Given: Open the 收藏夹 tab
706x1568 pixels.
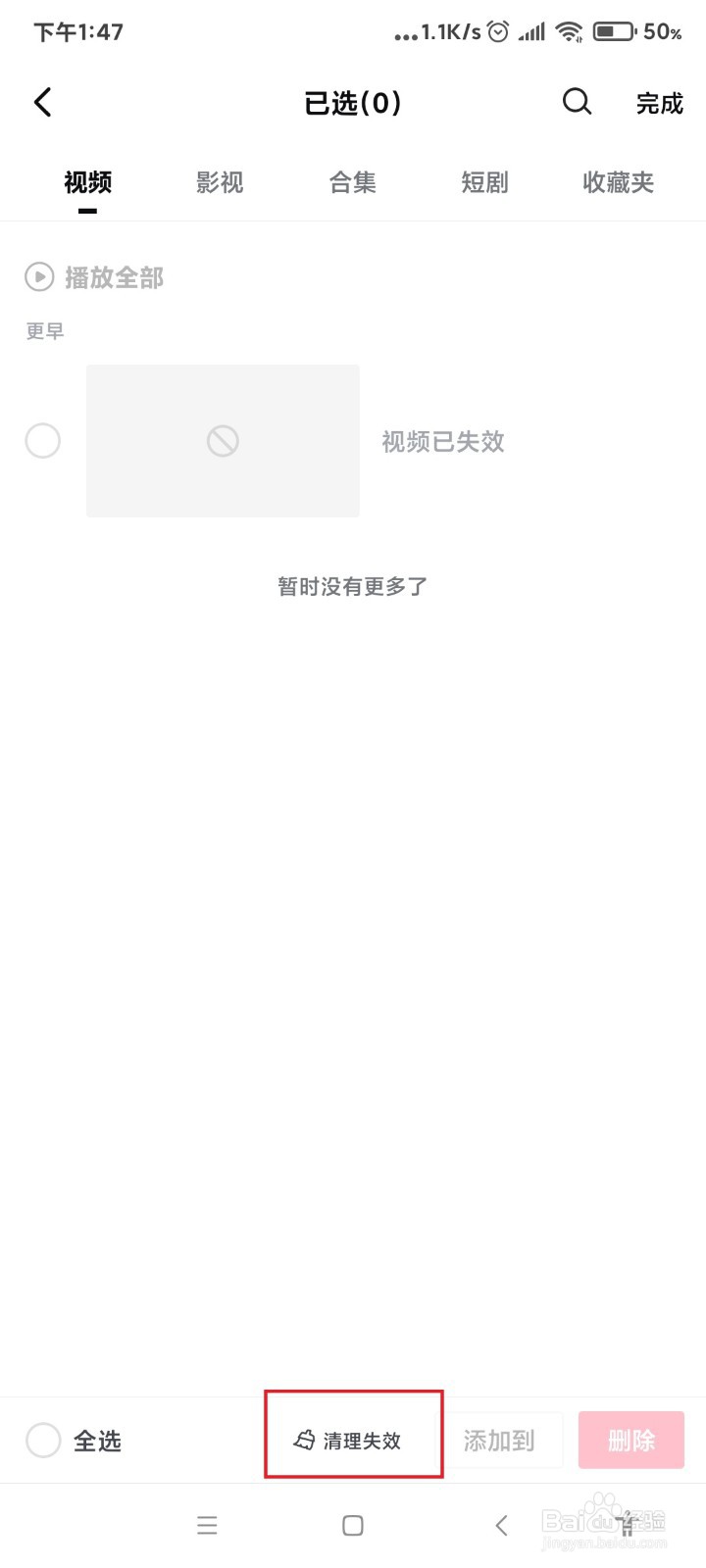Looking at the screenshot, I should click(618, 182).
